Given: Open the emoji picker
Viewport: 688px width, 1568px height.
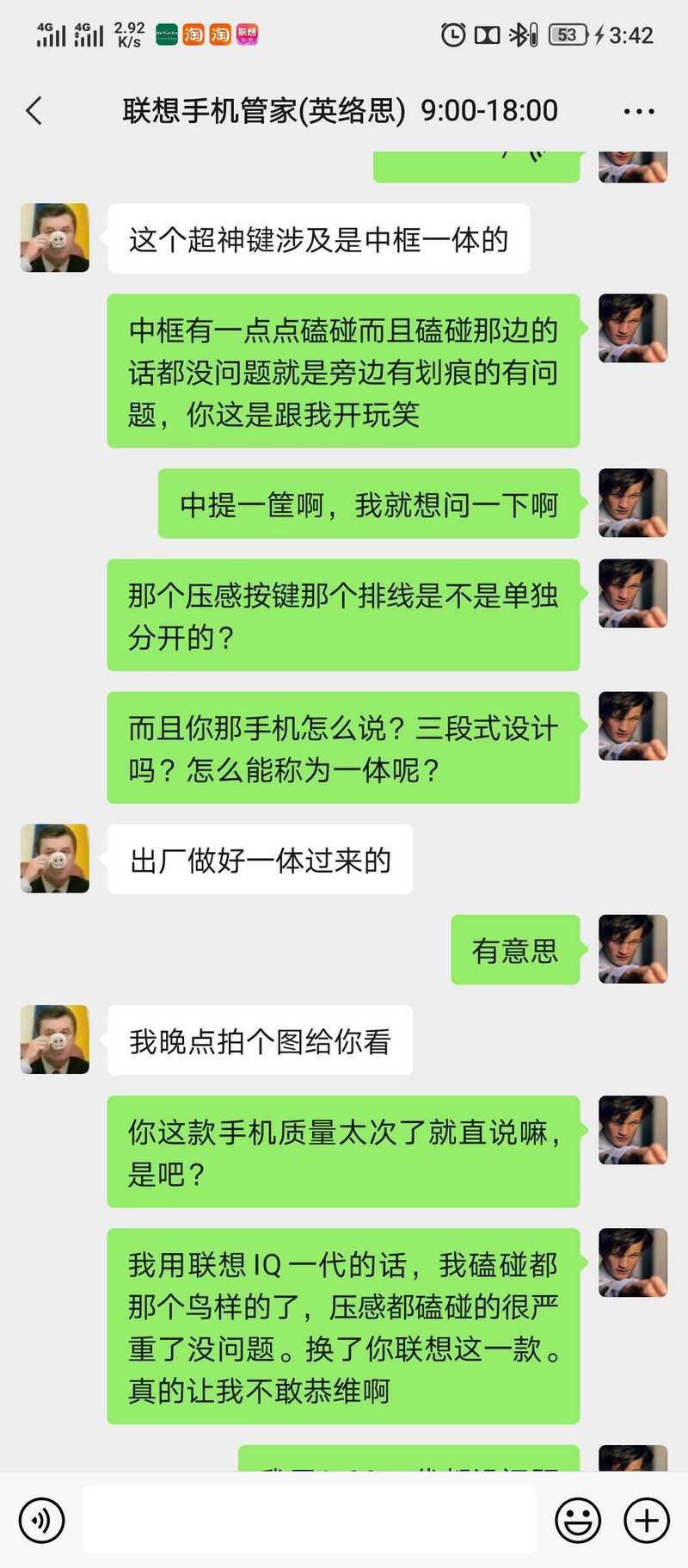Looking at the screenshot, I should pos(578,1521).
